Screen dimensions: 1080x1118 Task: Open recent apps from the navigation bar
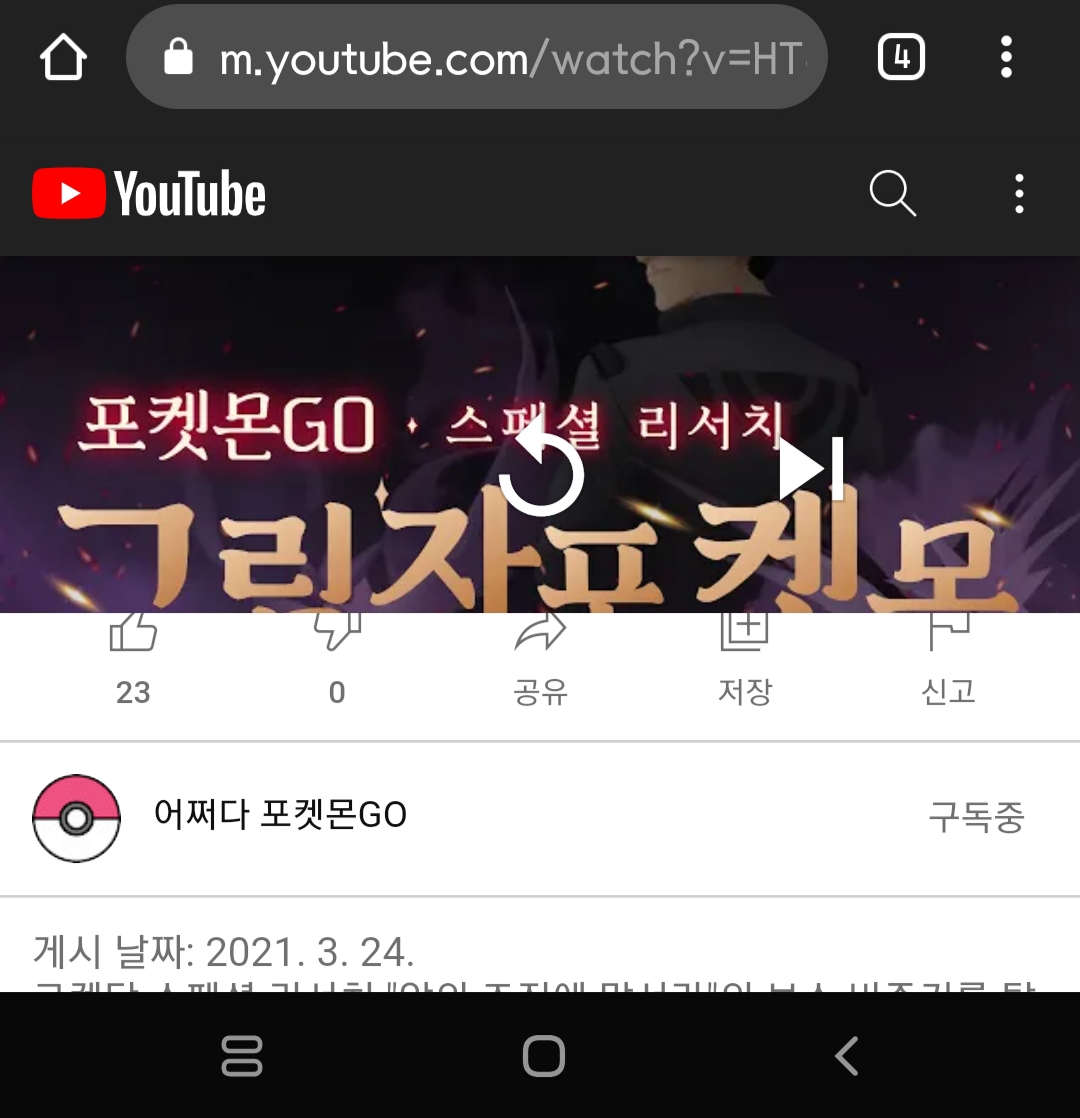coord(241,1056)
